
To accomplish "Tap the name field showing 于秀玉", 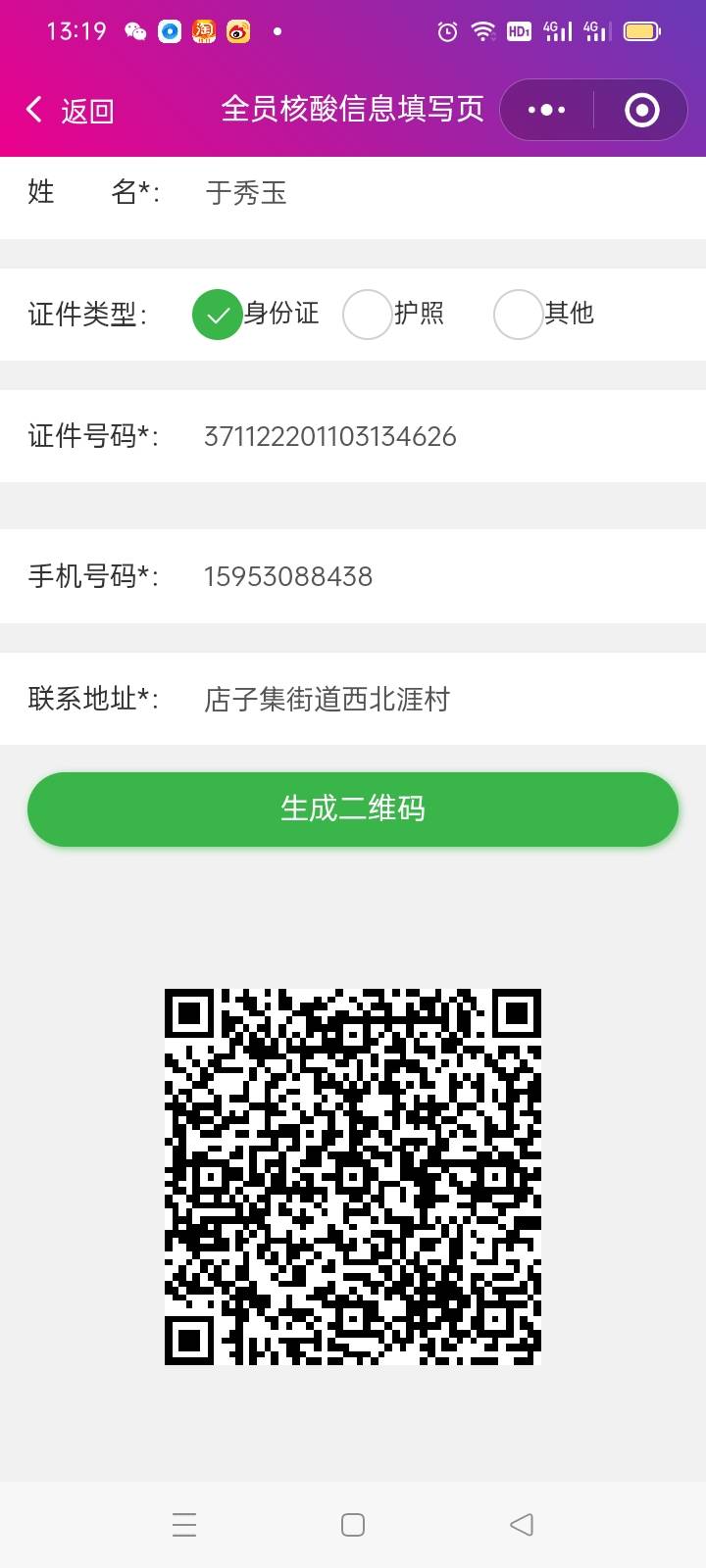I will click(x=247, y=193).
